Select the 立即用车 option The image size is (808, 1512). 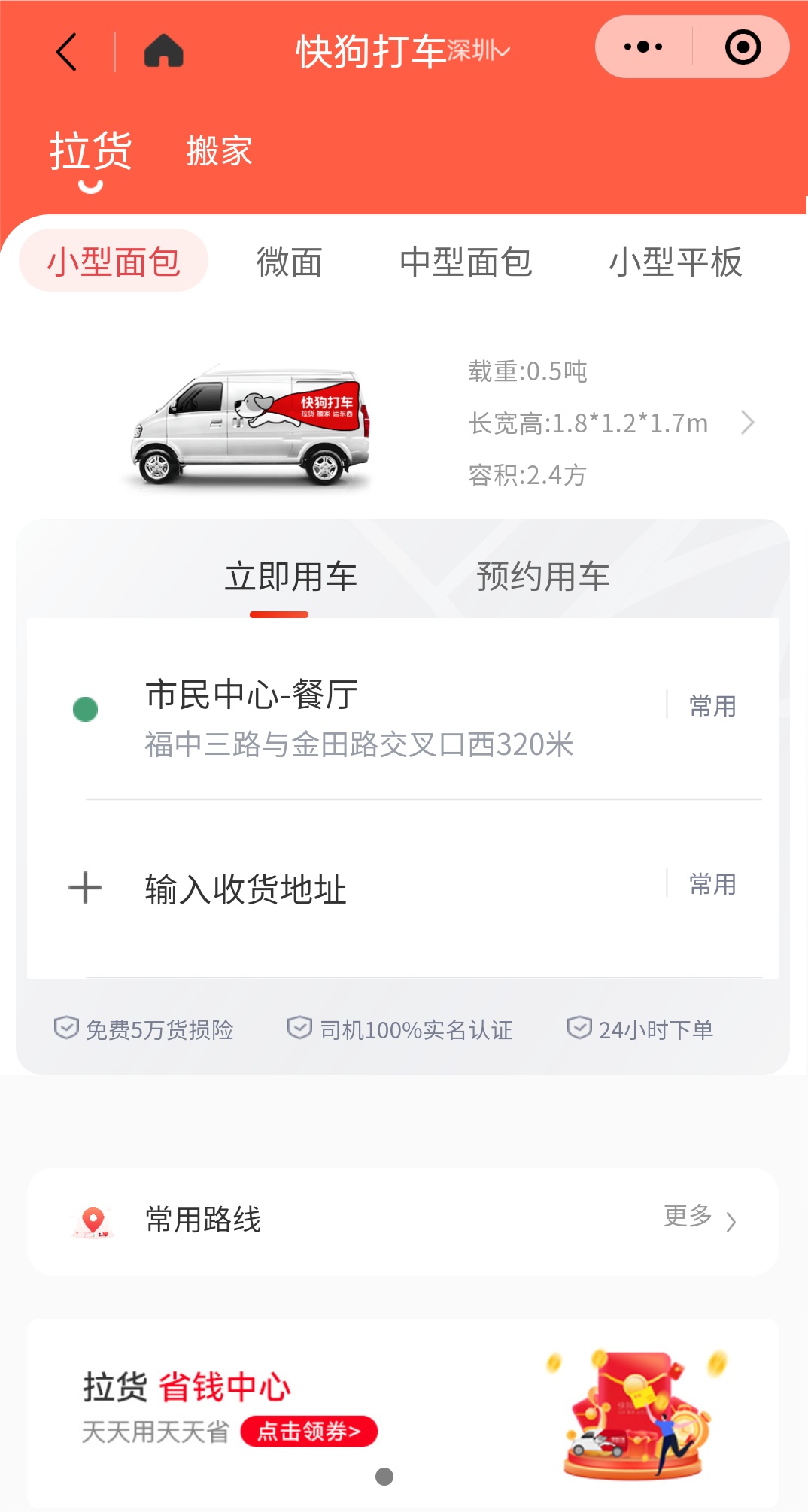290,577
